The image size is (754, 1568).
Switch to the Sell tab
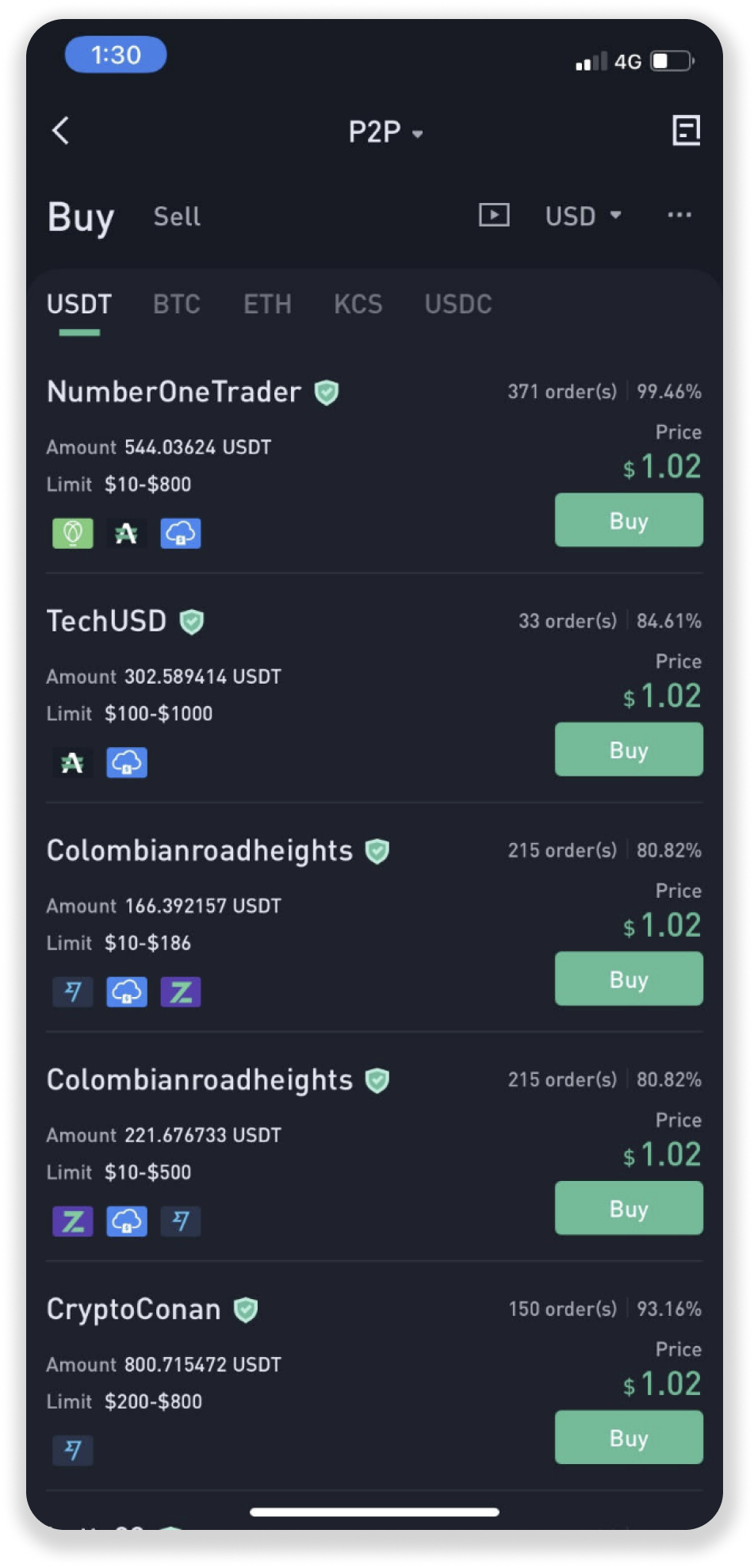177,217
